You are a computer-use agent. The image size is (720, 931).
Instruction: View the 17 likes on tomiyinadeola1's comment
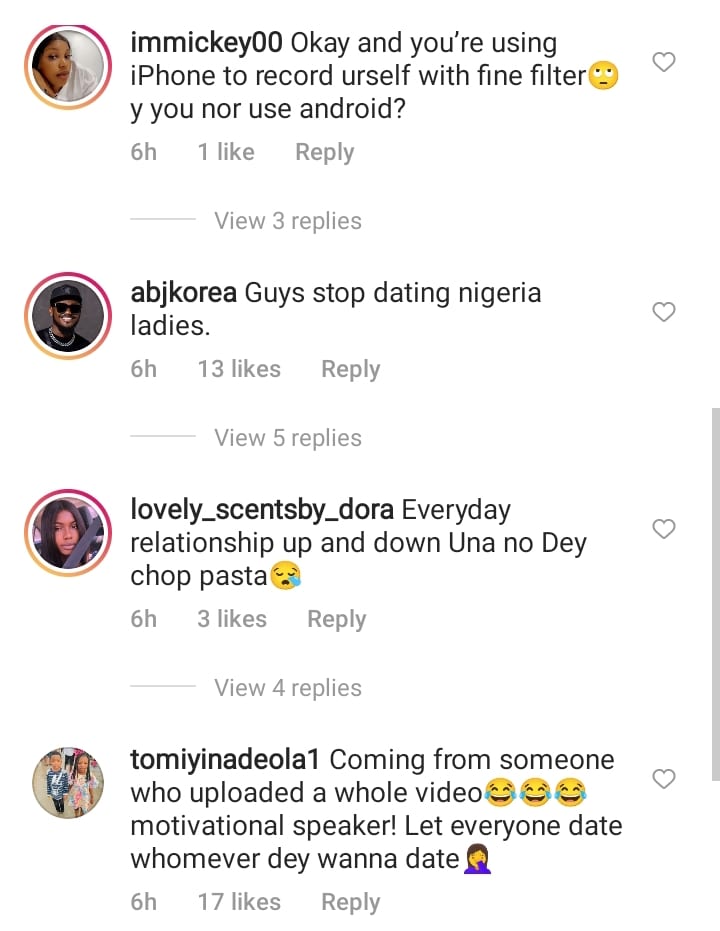coord(239,902)
